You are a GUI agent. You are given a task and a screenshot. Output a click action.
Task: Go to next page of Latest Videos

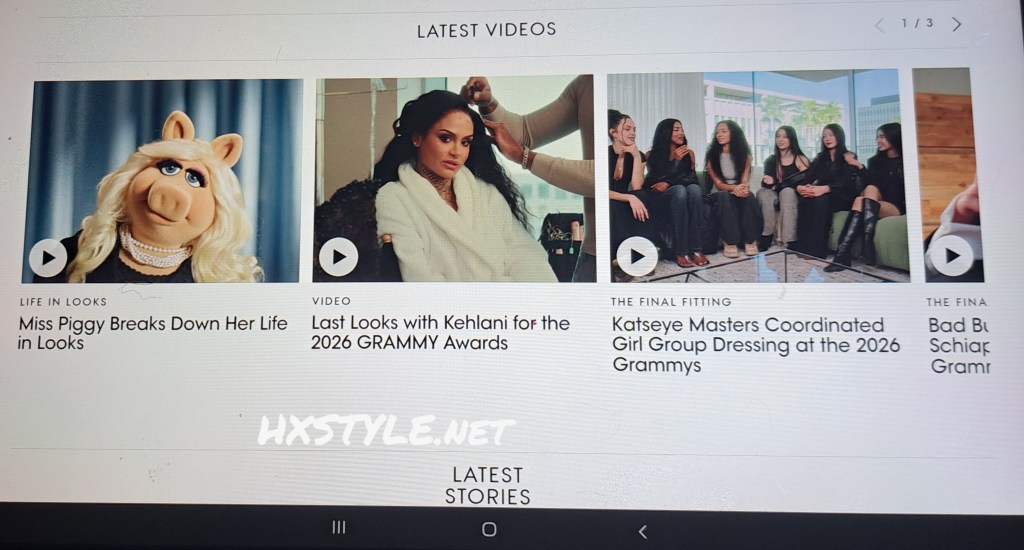(957, 25)
